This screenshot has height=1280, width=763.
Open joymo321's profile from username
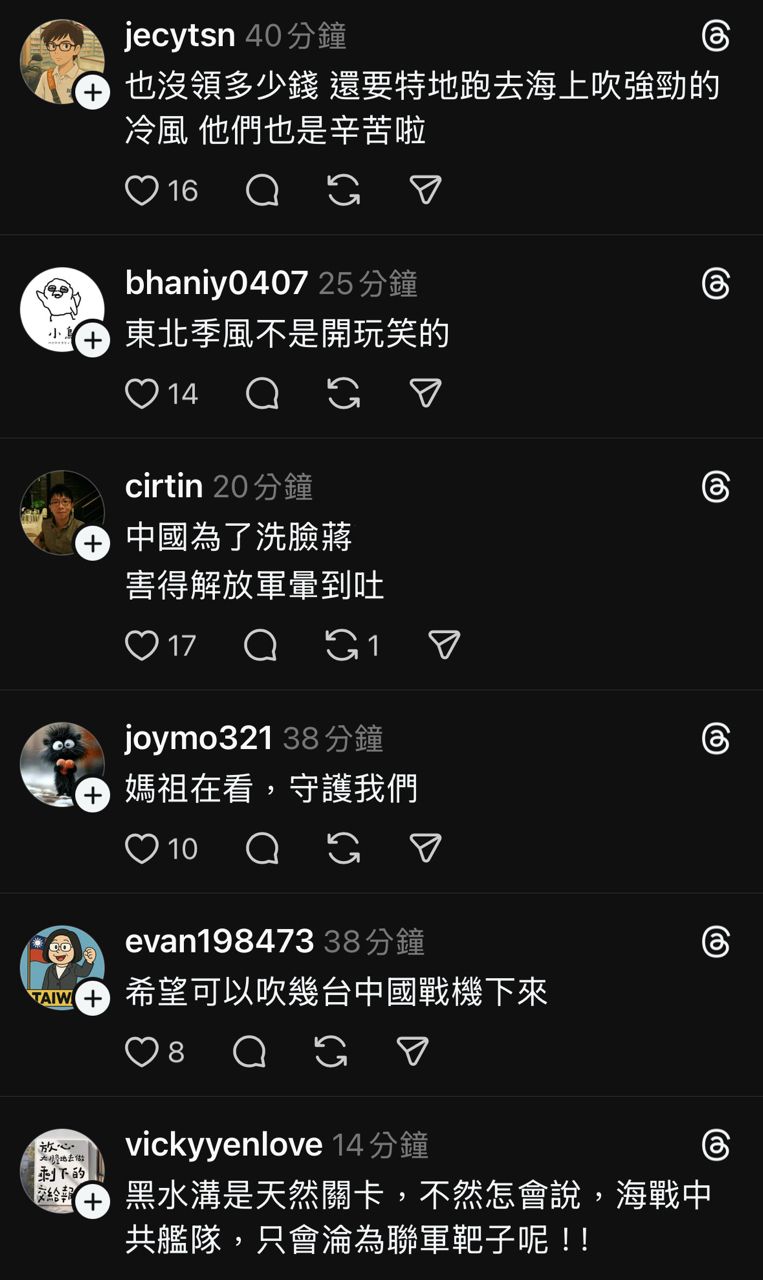coord(199,738)
